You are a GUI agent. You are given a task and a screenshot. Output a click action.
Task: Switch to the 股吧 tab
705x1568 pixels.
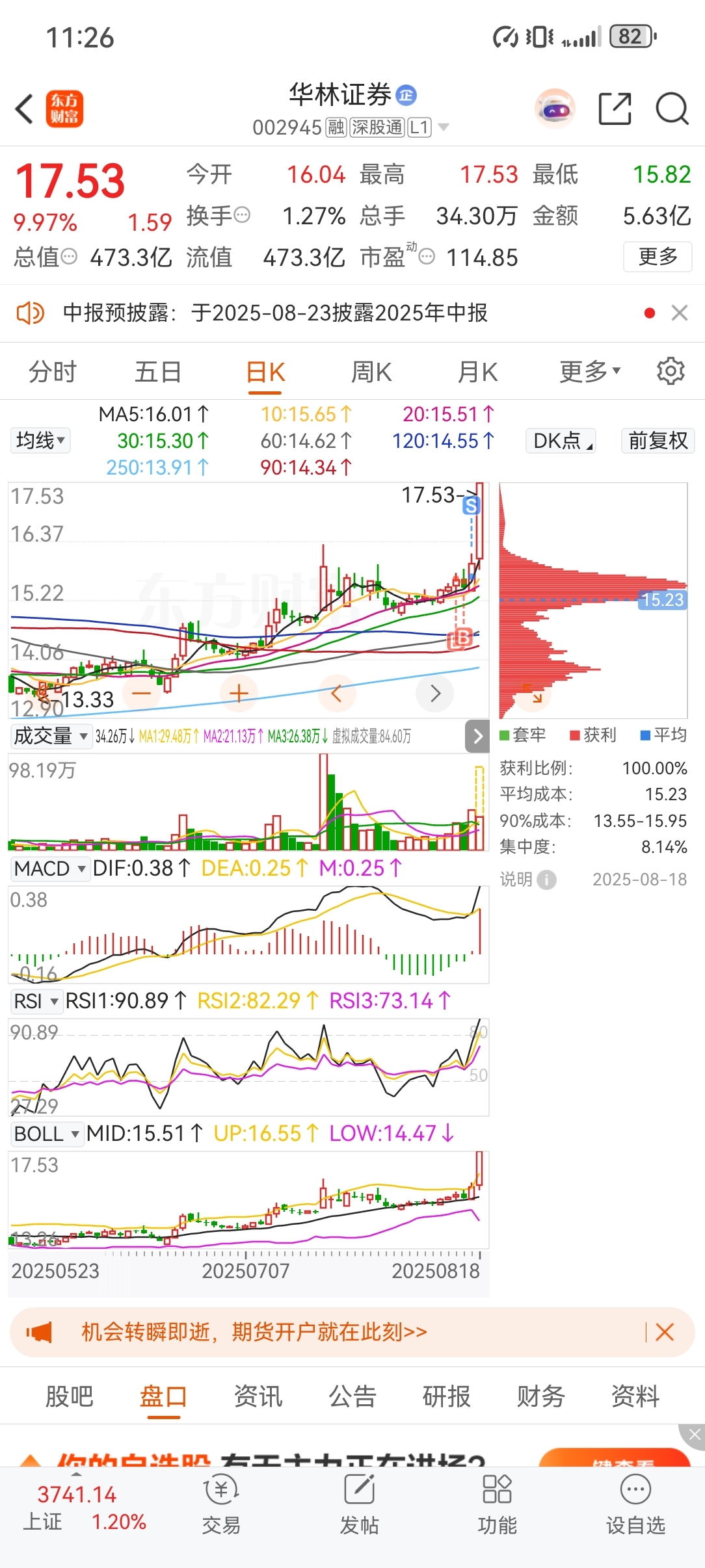point(69,1396)
